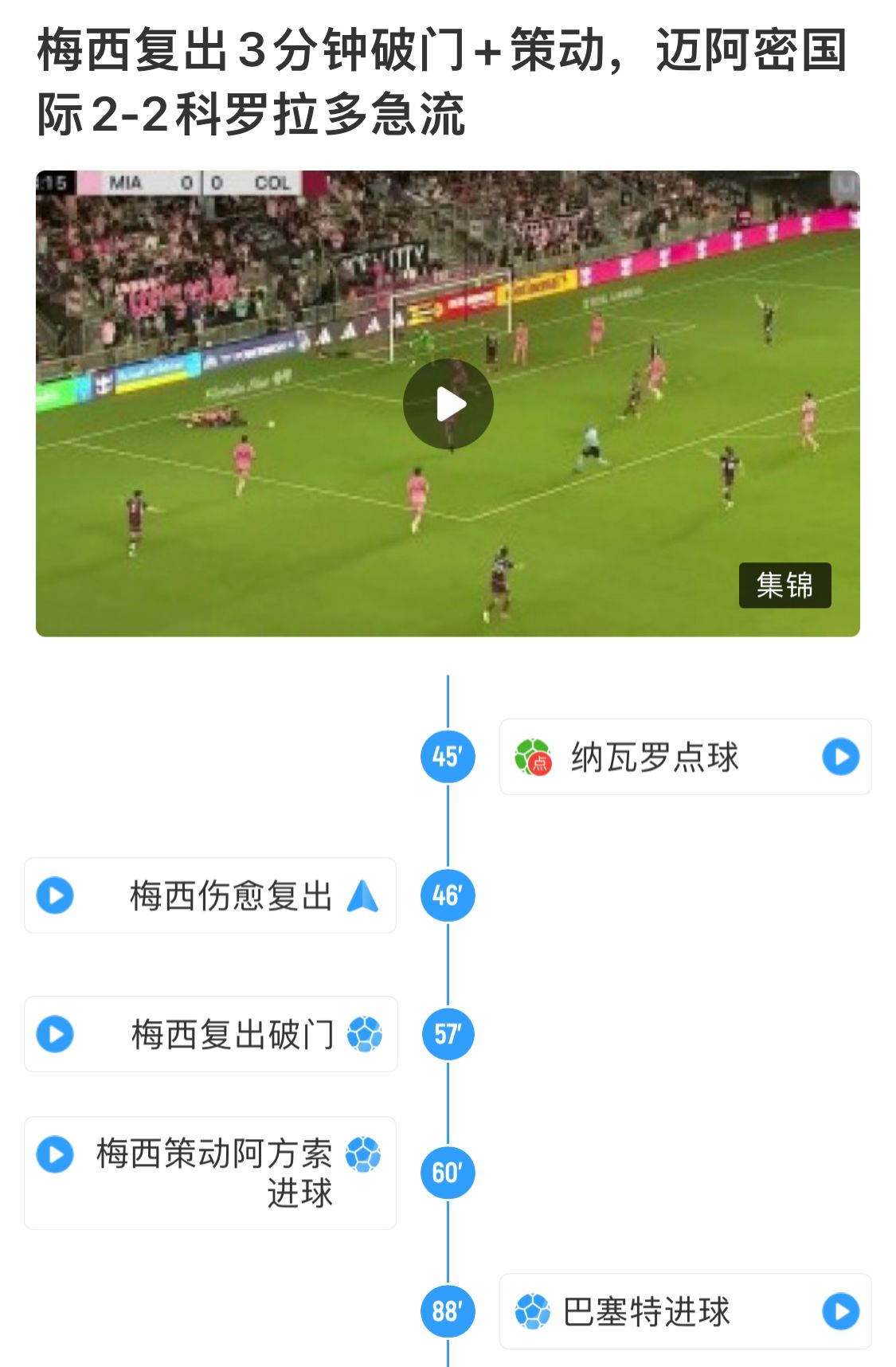
Task: Open the 梅西复出破门 timeline clip
Action: [x=55, y=1034]
